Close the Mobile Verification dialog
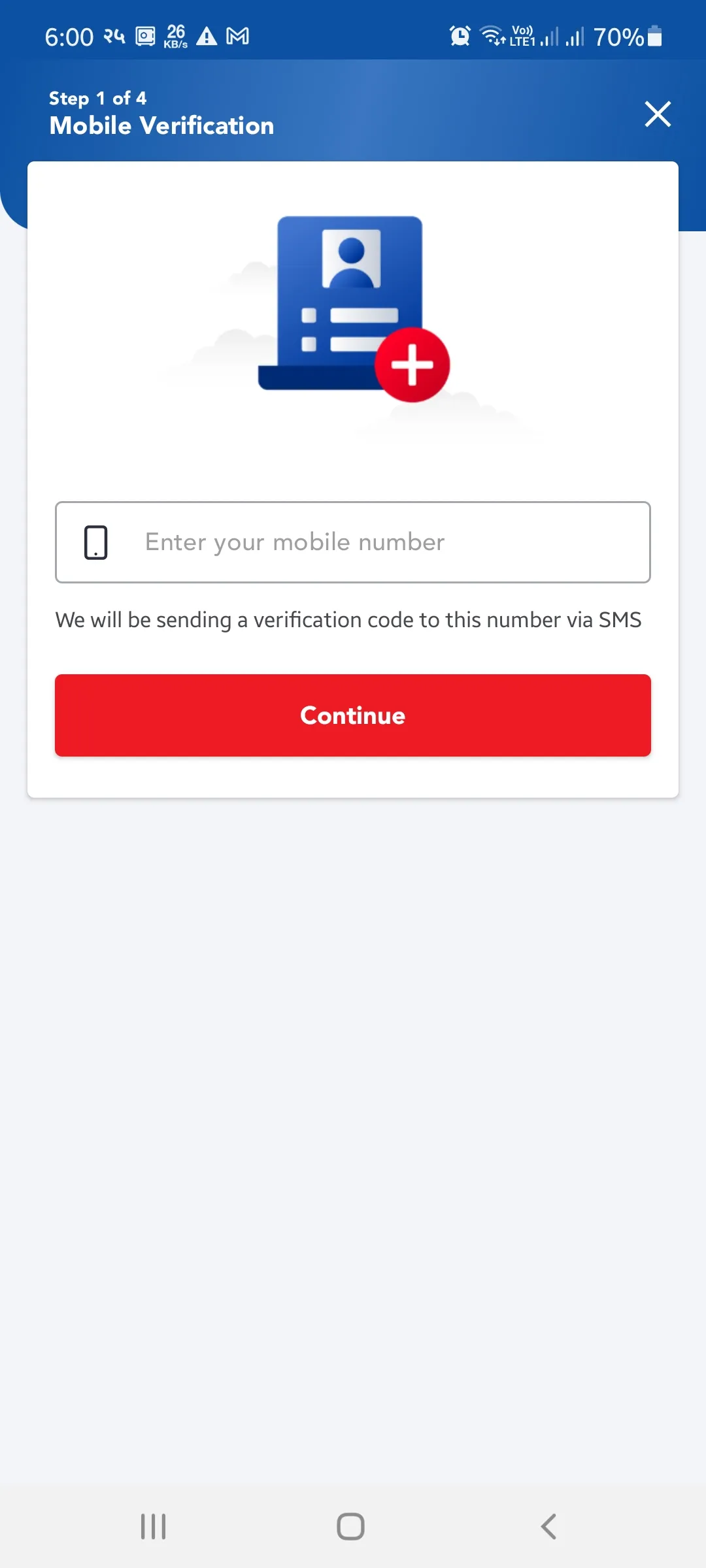Viewport: 706px width, 1568px height. [658, 114]
